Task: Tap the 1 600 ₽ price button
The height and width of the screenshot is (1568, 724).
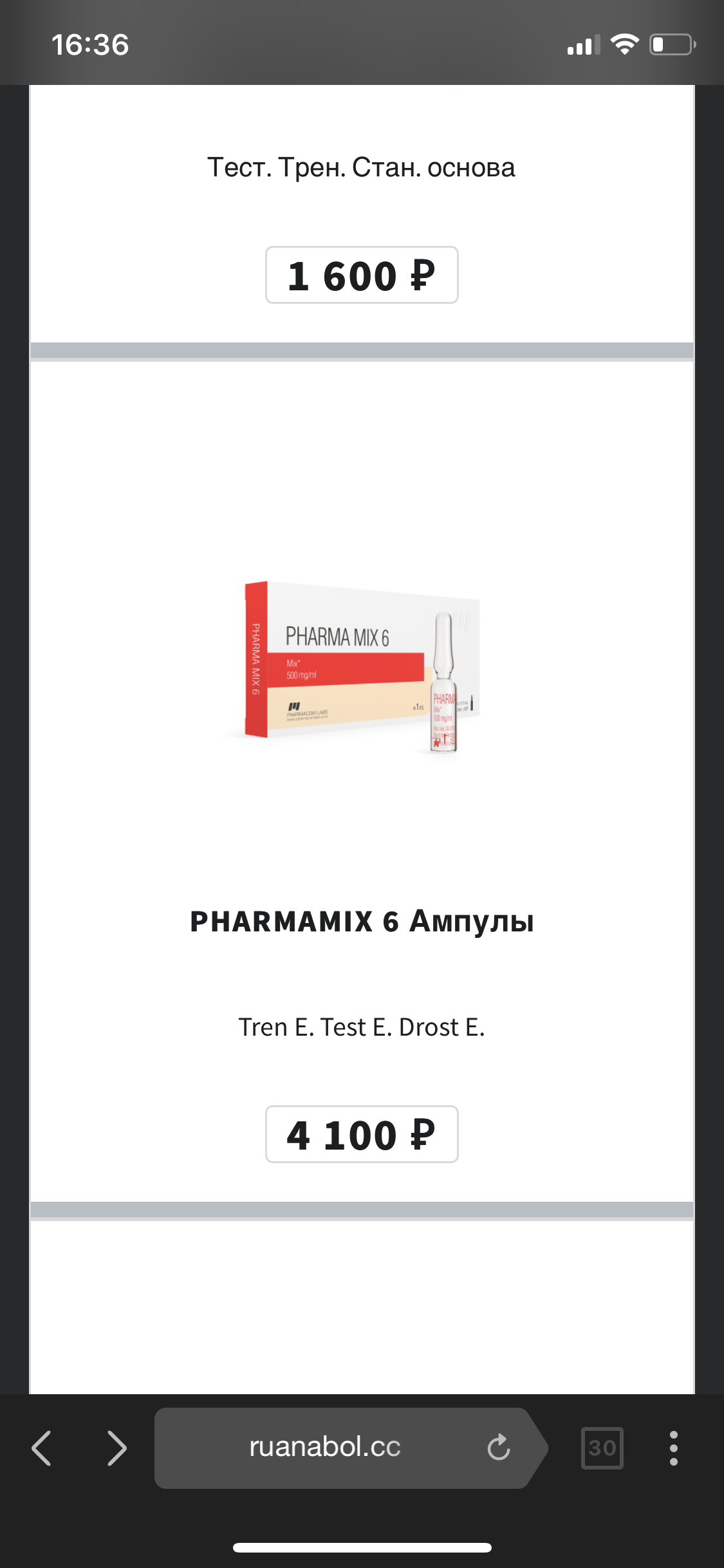Action: click(x=362, y=275)
